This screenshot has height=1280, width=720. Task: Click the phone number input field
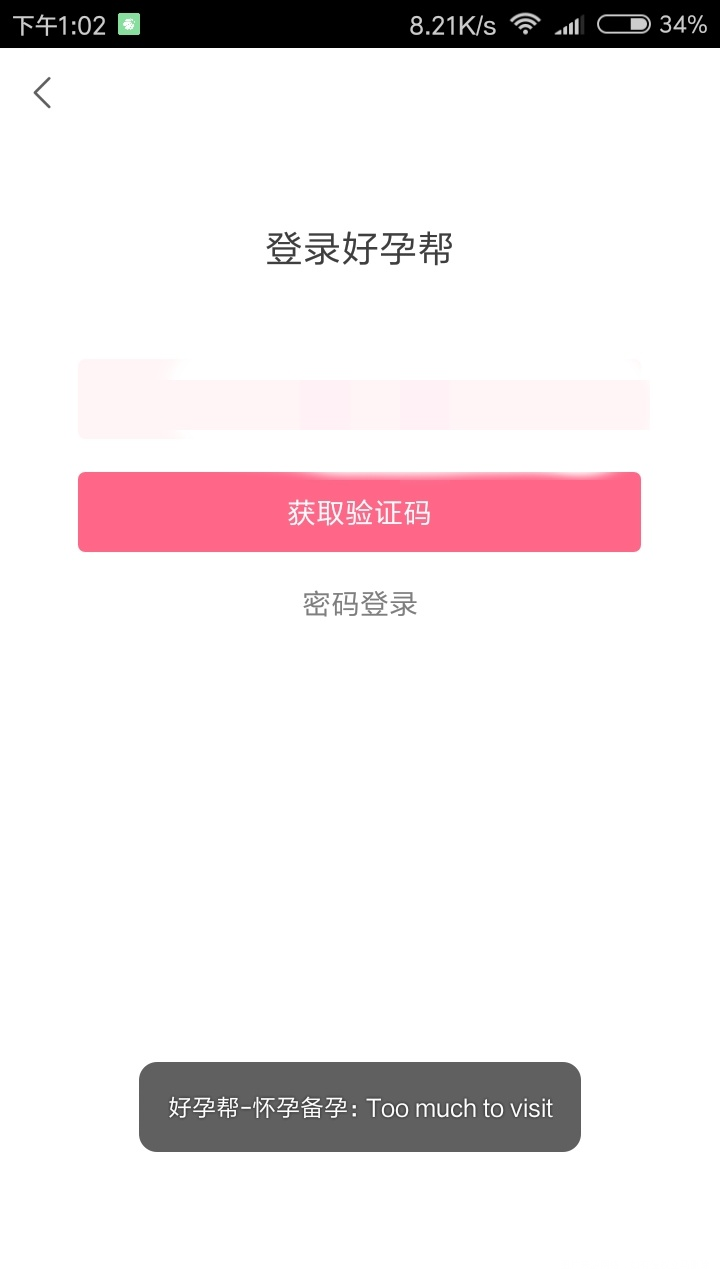point(360,398)
